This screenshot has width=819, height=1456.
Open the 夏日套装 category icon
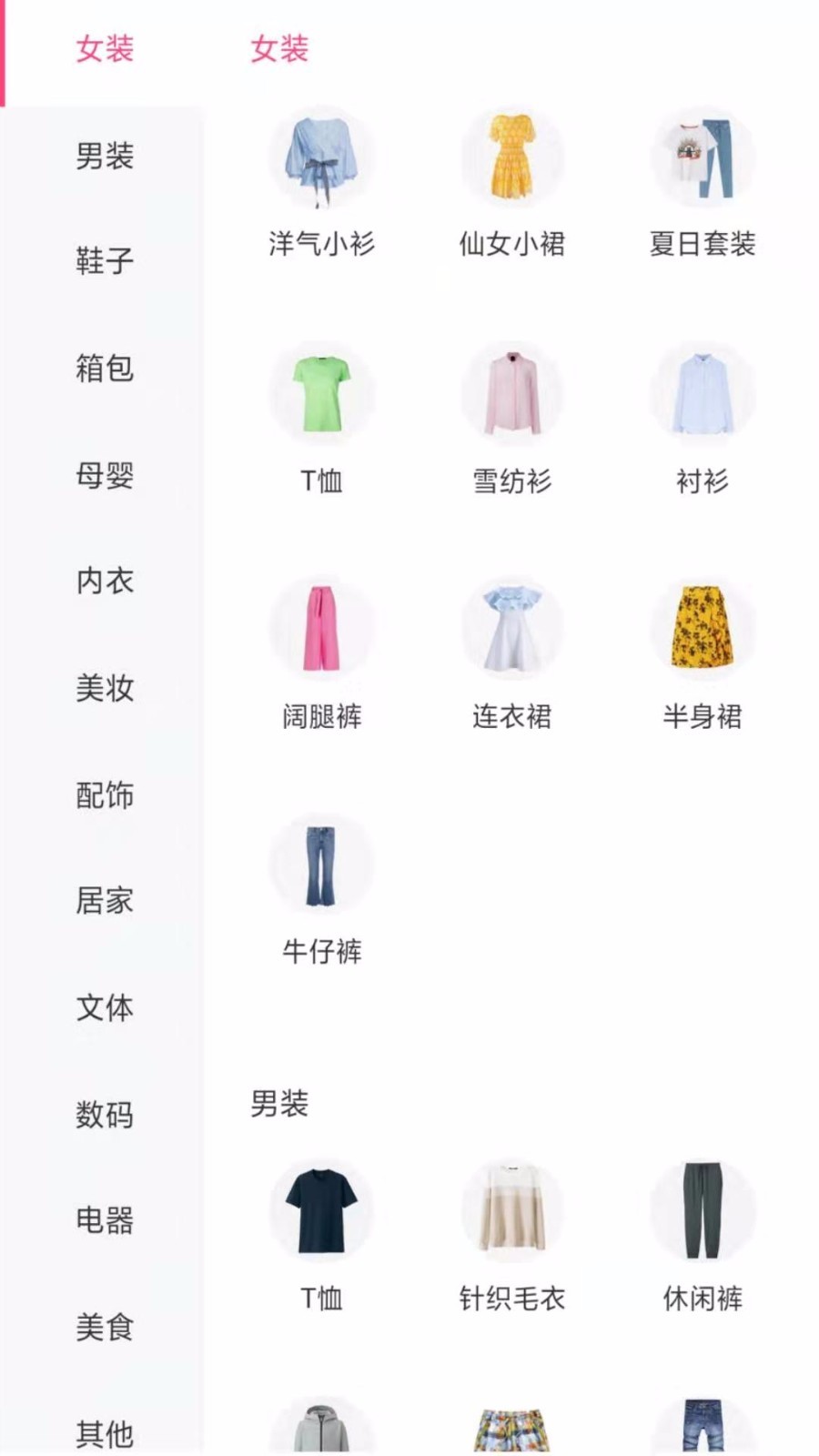[702, 158]
